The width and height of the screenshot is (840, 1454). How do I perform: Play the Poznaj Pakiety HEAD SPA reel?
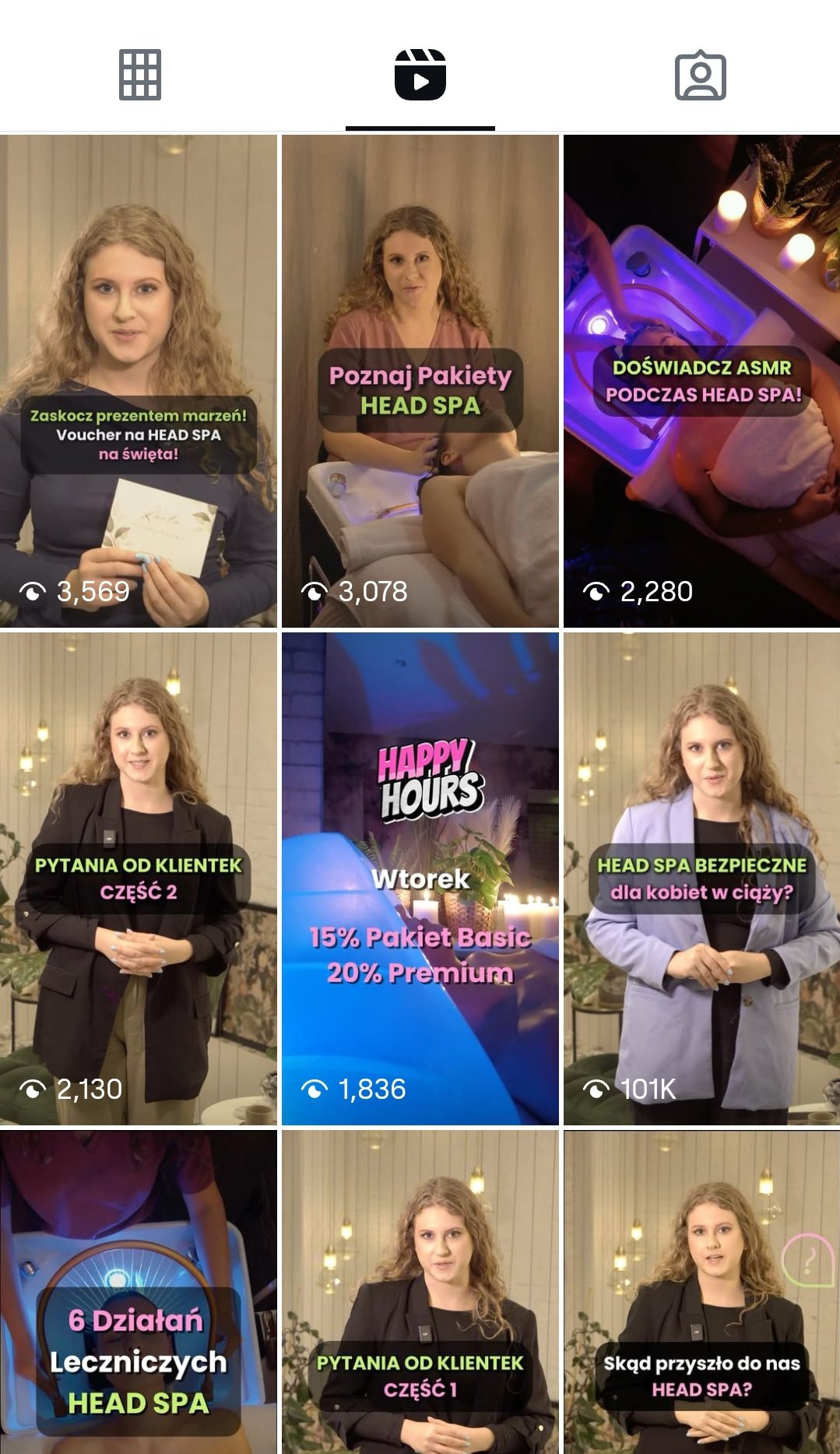click(x=420, y=381)
